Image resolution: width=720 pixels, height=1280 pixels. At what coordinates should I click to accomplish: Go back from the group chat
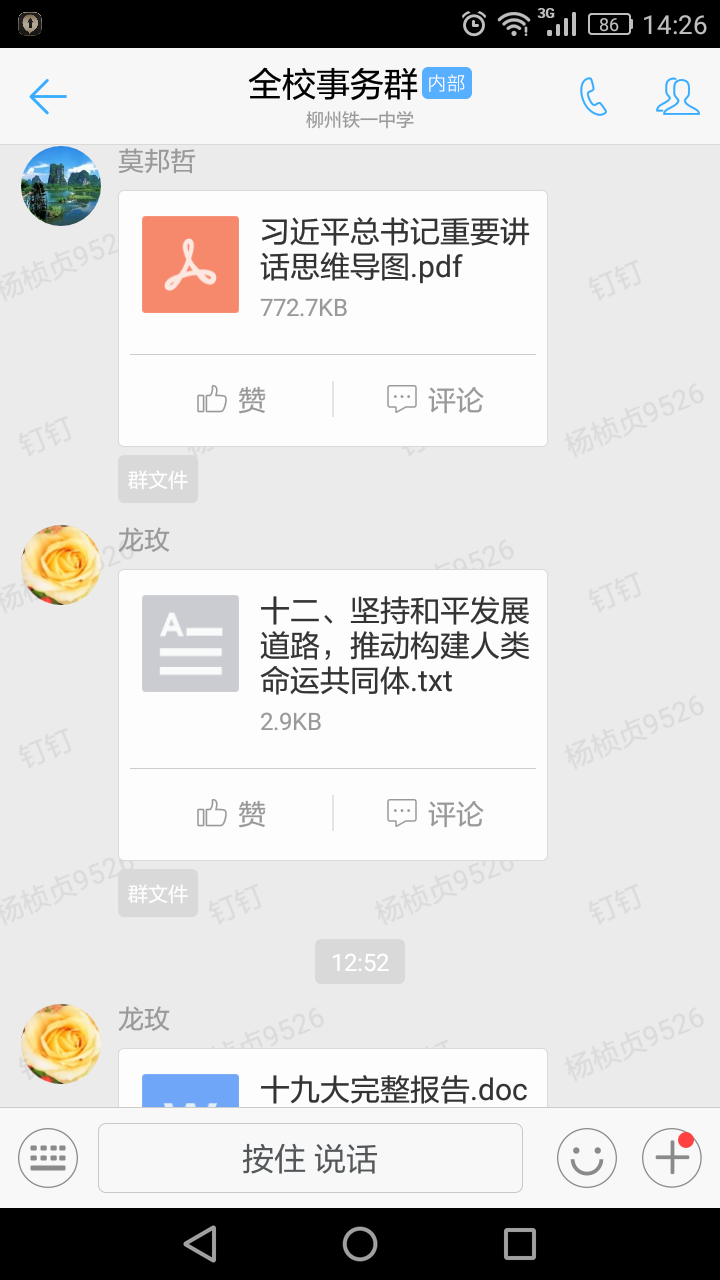tap(47, 96)
